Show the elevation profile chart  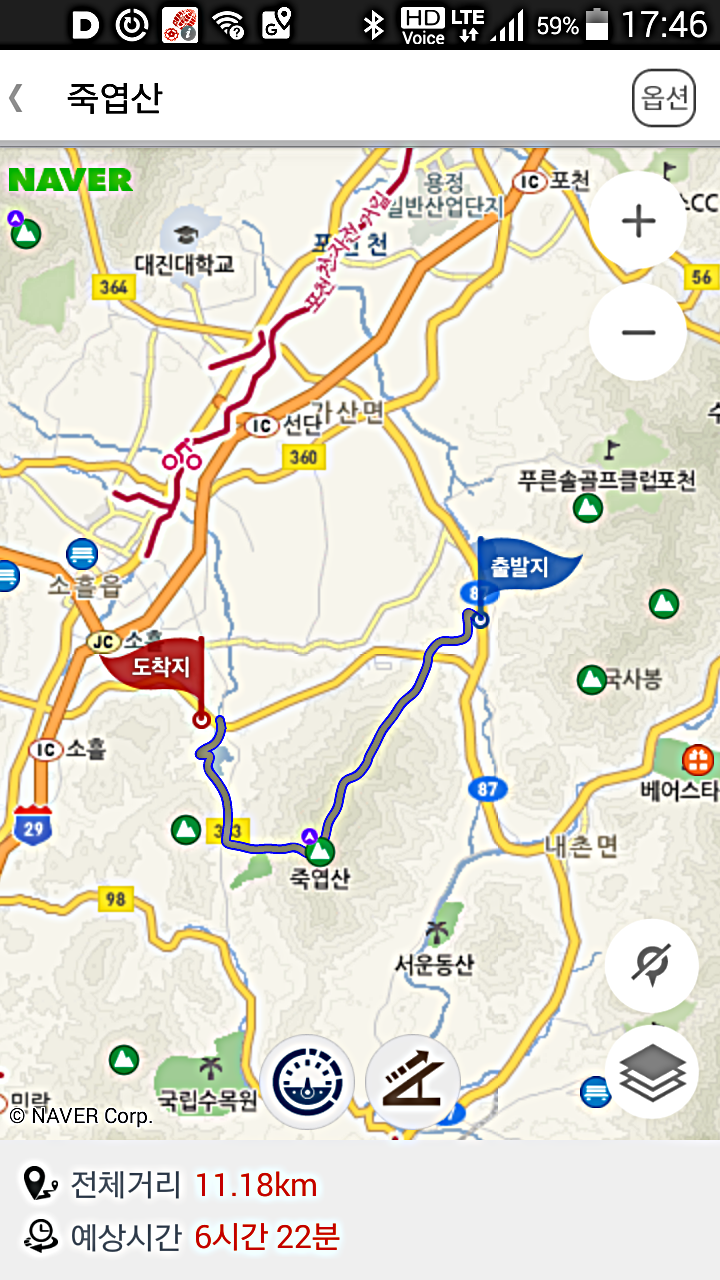coord(412,1081)
